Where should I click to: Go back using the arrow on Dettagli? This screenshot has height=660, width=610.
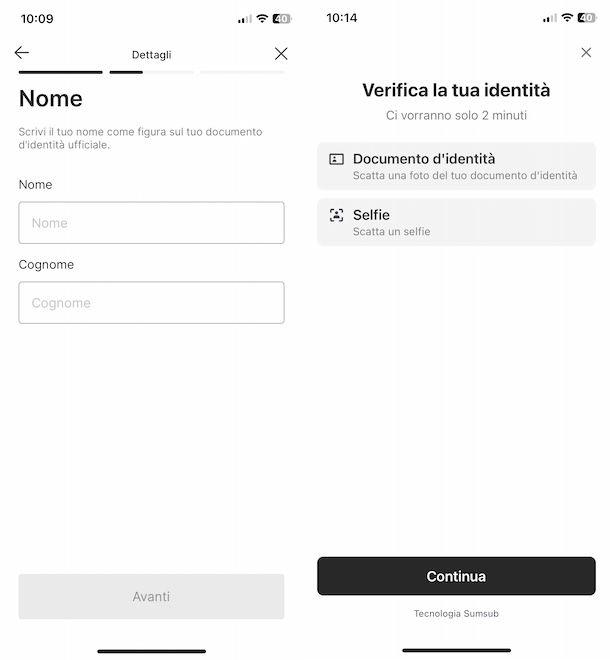22,53
